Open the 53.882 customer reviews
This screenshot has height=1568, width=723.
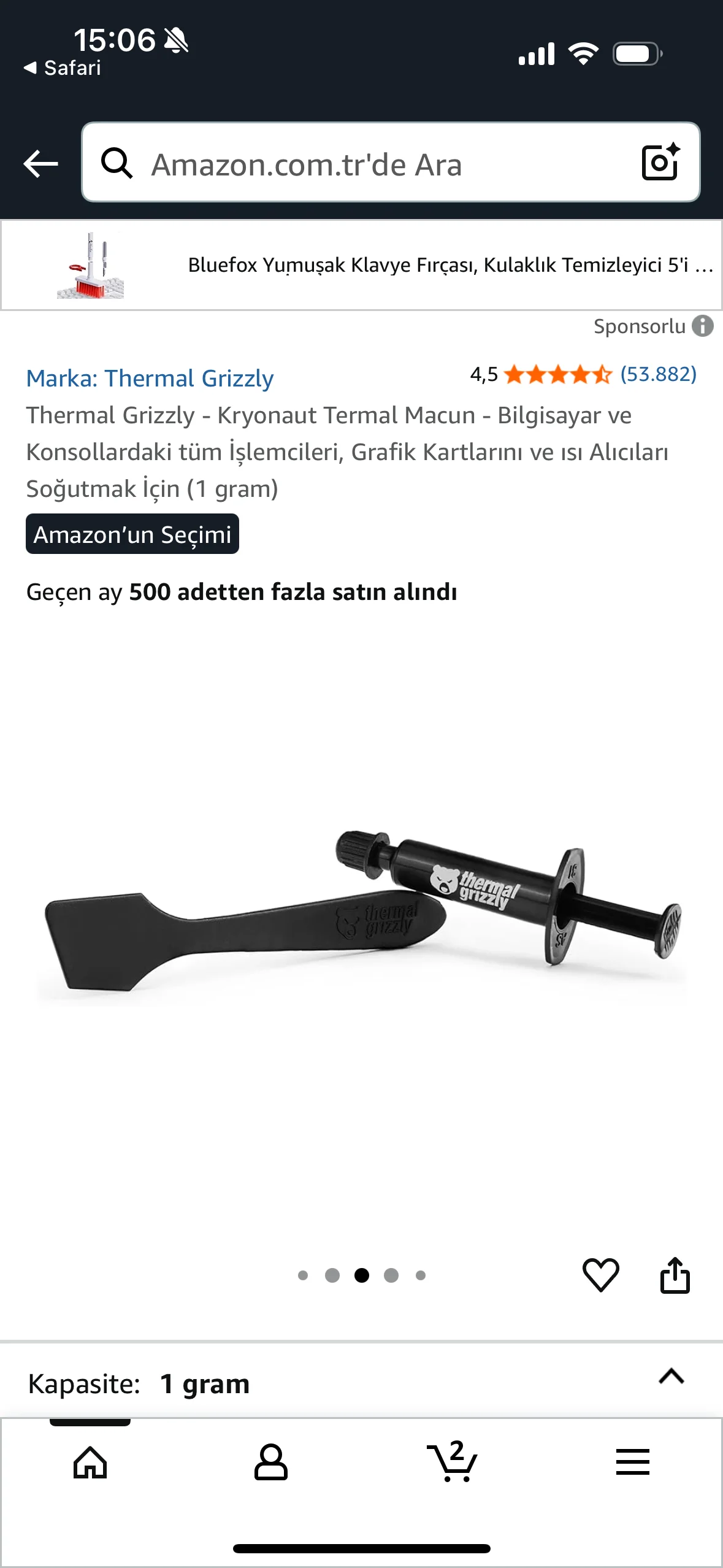click(658, 374)
